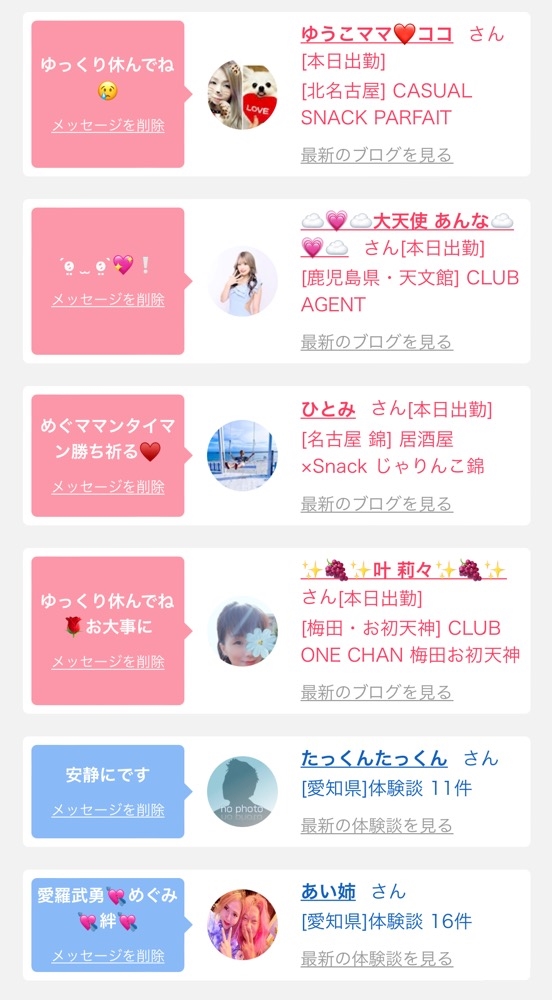
Task: View latest blog for CLUB AGENT entry
Action: [x=377, y=342]
